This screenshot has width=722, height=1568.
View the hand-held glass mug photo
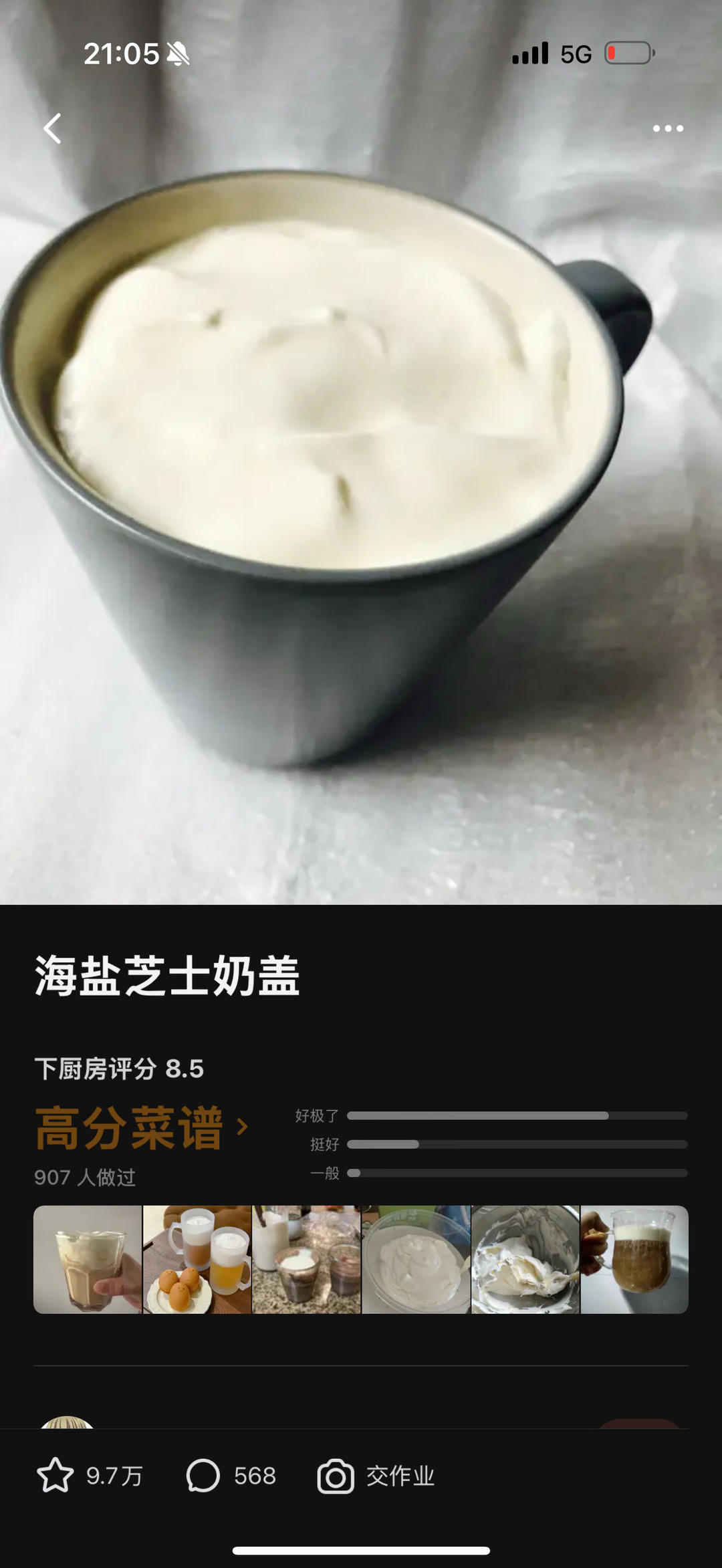[x=634, y=1259]
